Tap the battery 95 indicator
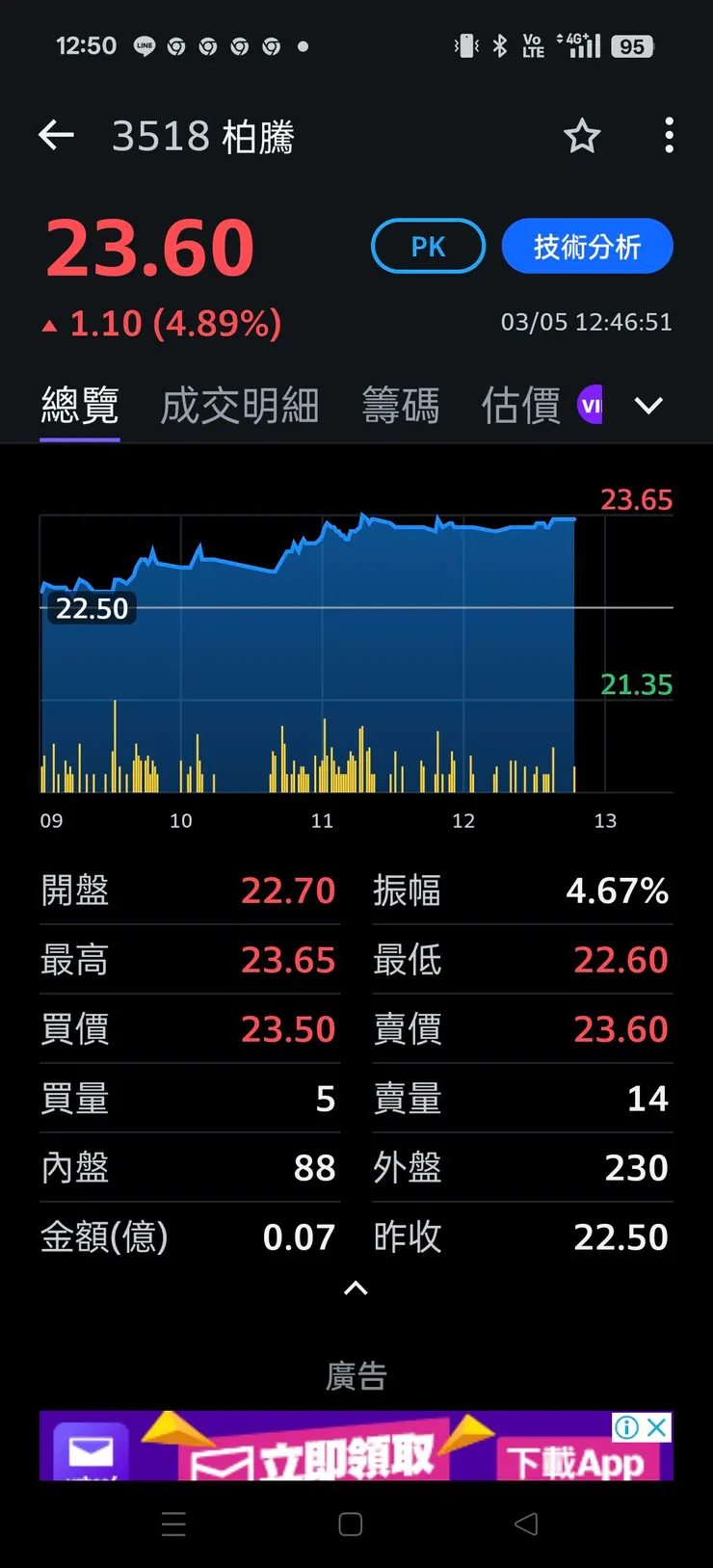The height and width of the screenshot is (1568, 713). pyautogui.click(x=633, y=45)
